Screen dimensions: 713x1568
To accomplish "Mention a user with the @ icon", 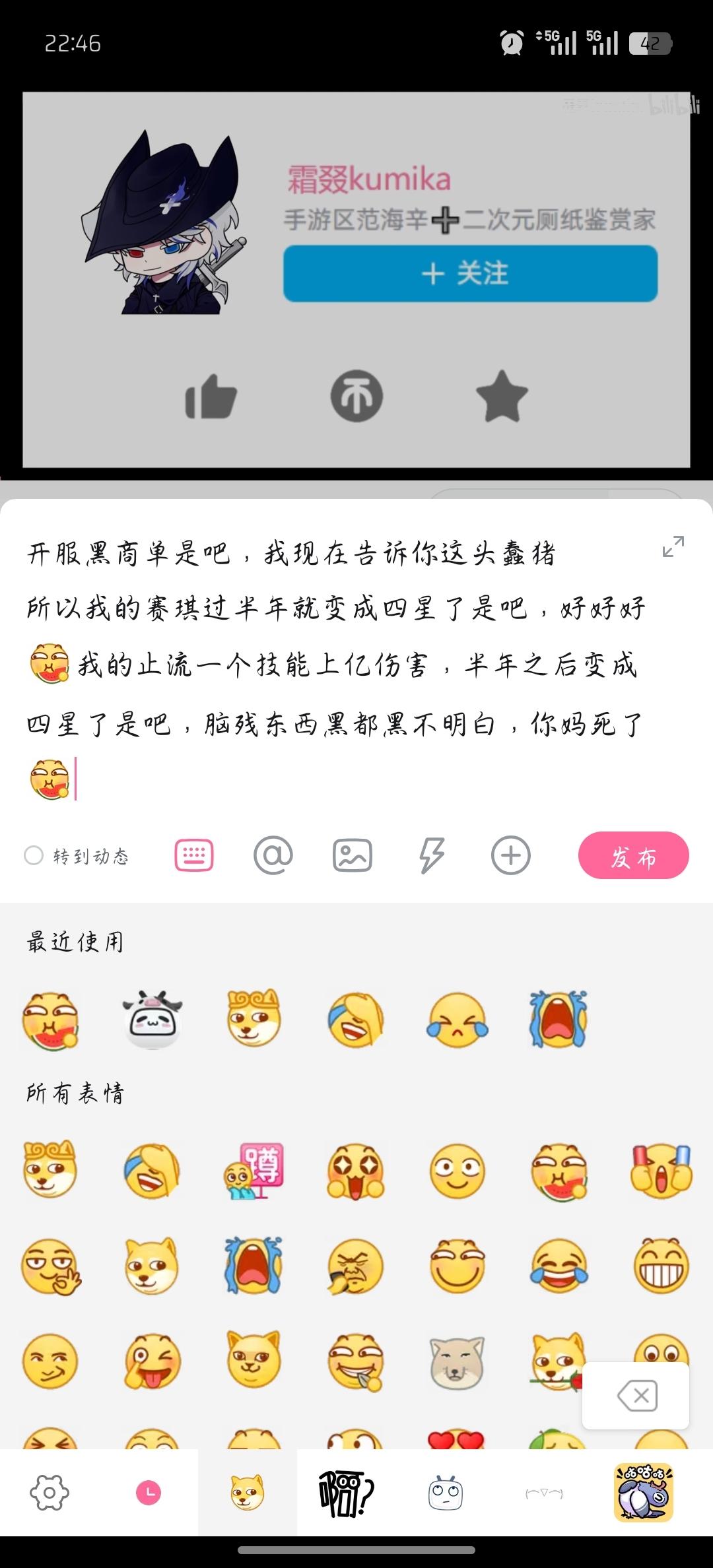I will point(273,856).
